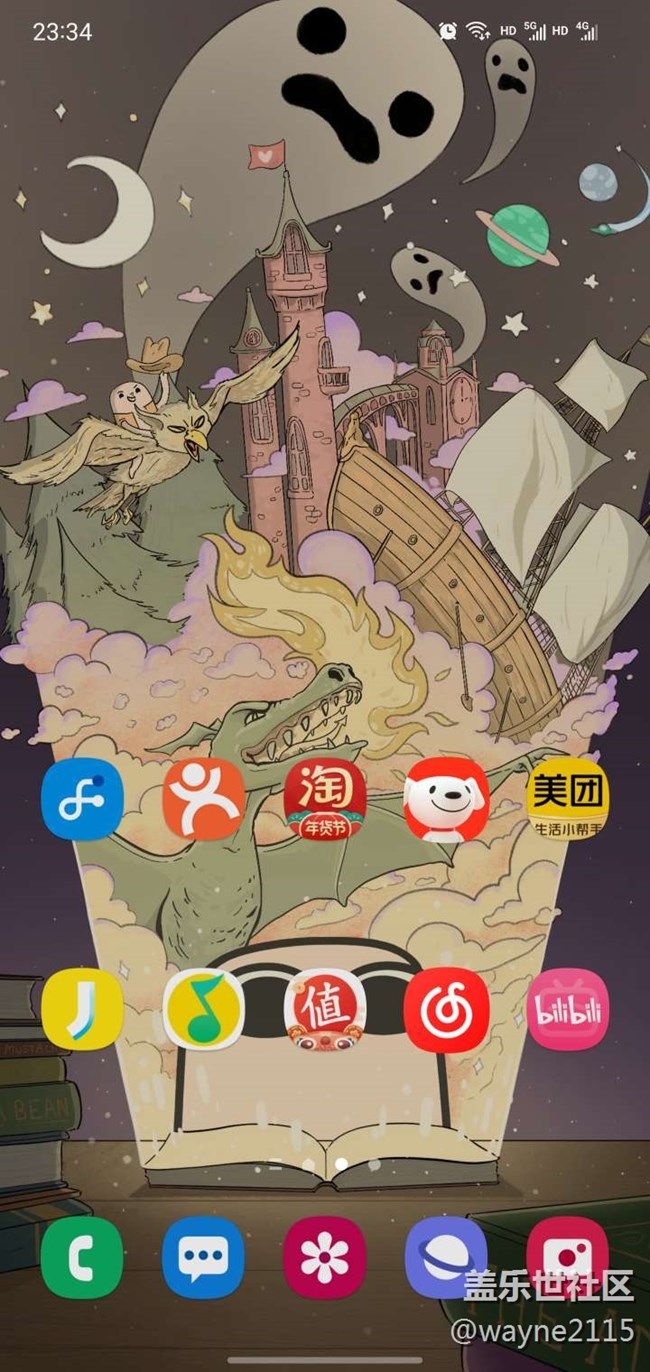Open the Meituan app

point(568,800)
